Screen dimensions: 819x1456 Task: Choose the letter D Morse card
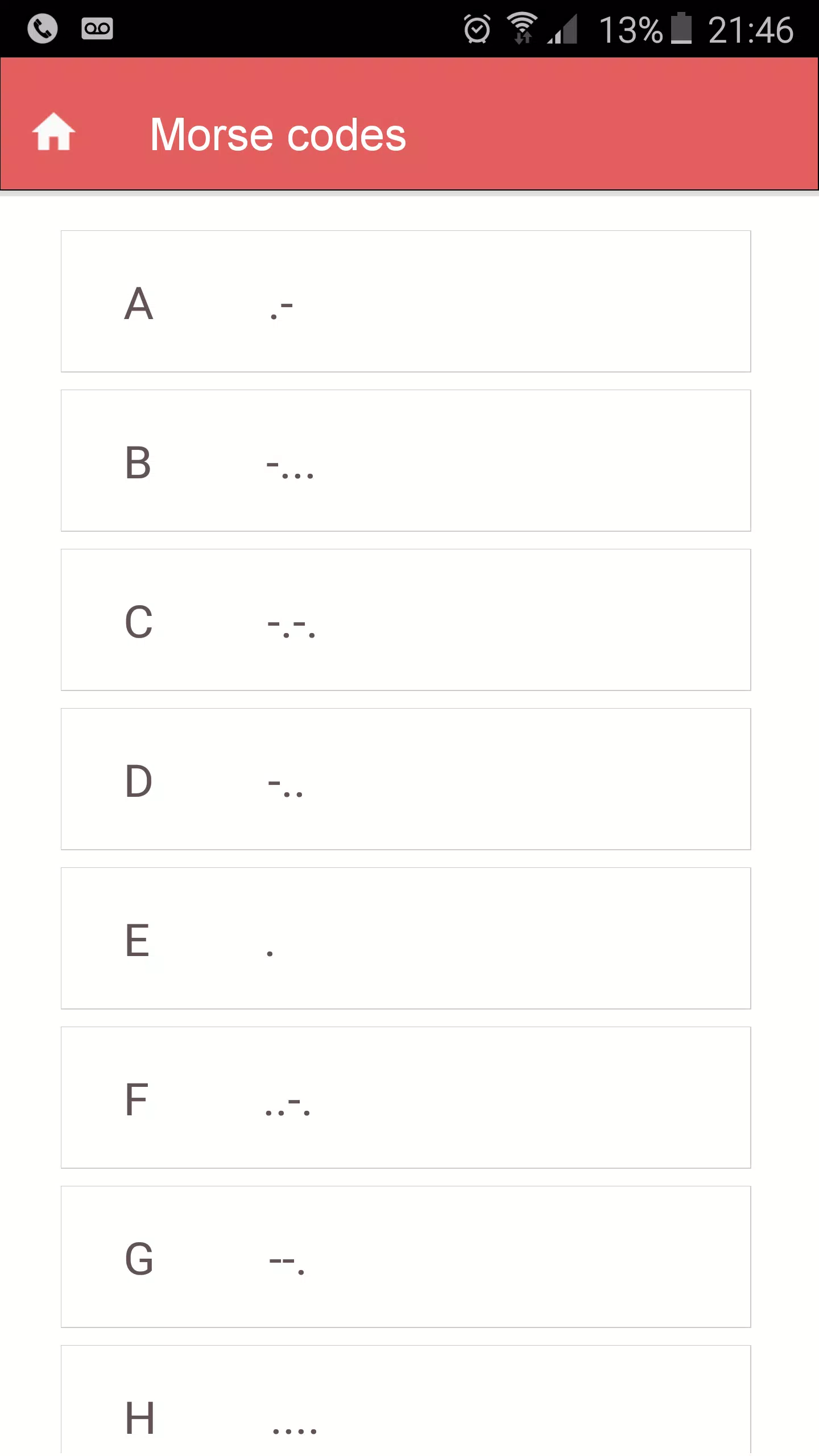(x=406, y=779)
